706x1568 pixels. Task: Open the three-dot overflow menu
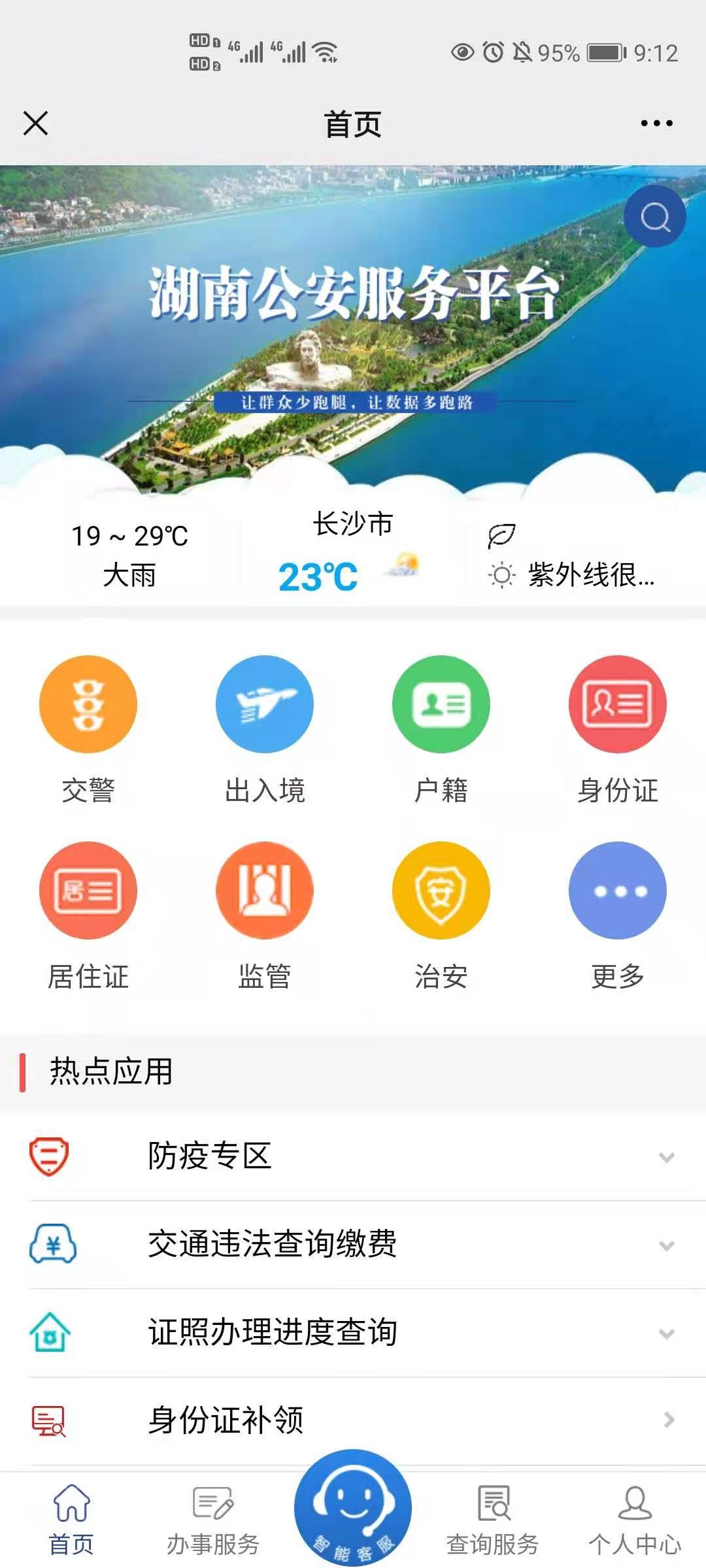click(x=656, y=123)
